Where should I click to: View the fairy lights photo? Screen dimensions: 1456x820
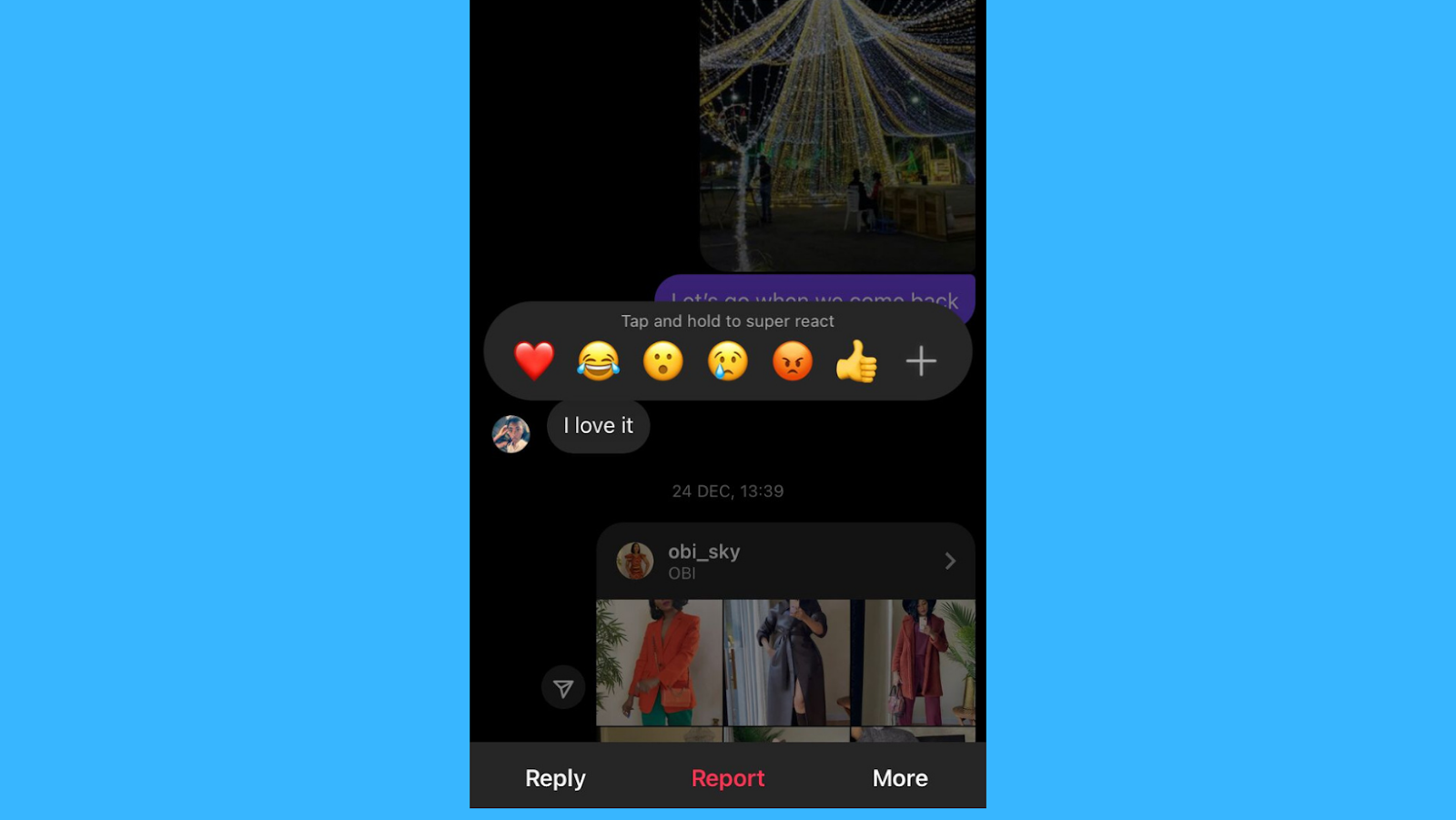pyautogui.click(x=837, y=127)
